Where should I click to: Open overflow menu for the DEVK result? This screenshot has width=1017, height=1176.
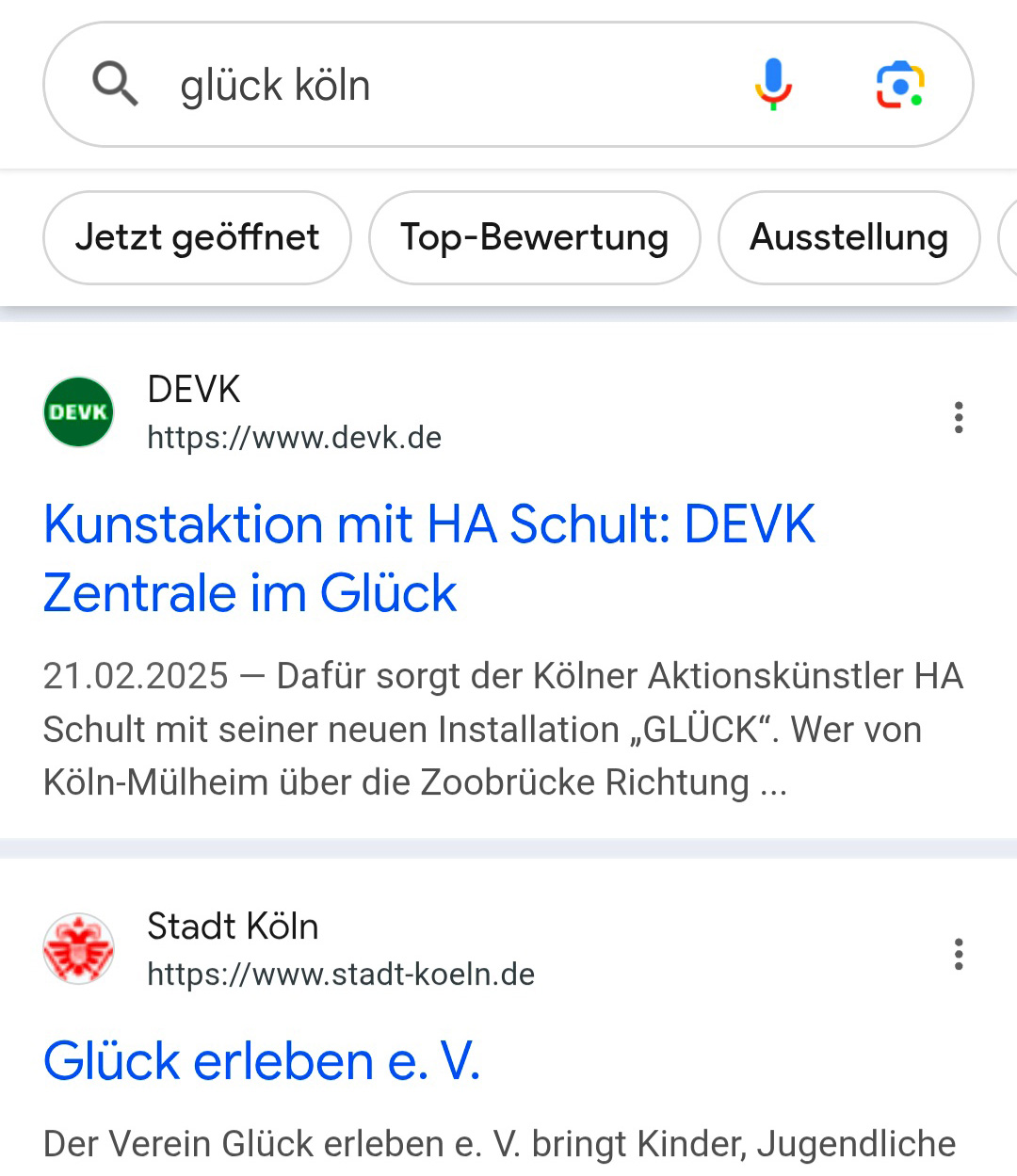point(959,417)
